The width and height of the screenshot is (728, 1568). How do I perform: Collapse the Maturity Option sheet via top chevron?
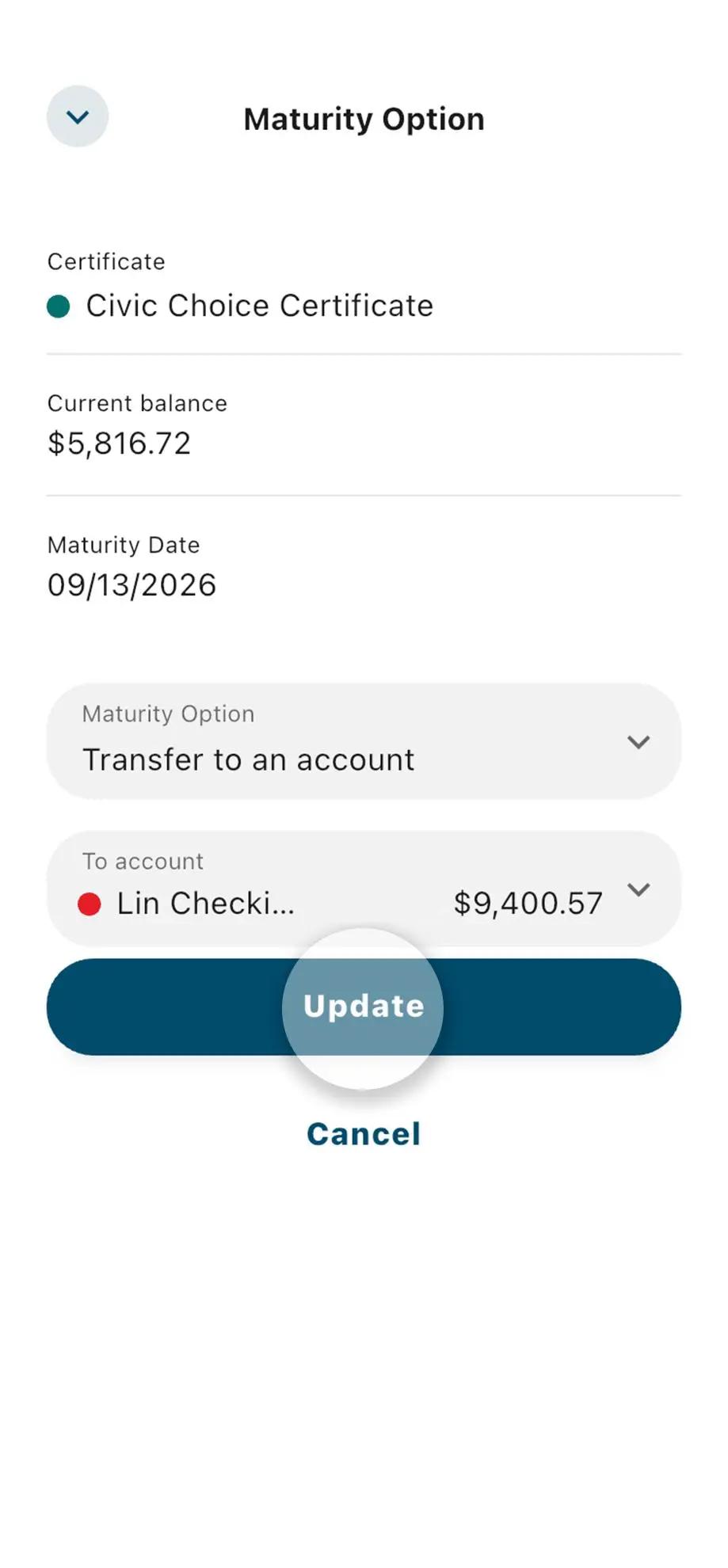[77, 116]
